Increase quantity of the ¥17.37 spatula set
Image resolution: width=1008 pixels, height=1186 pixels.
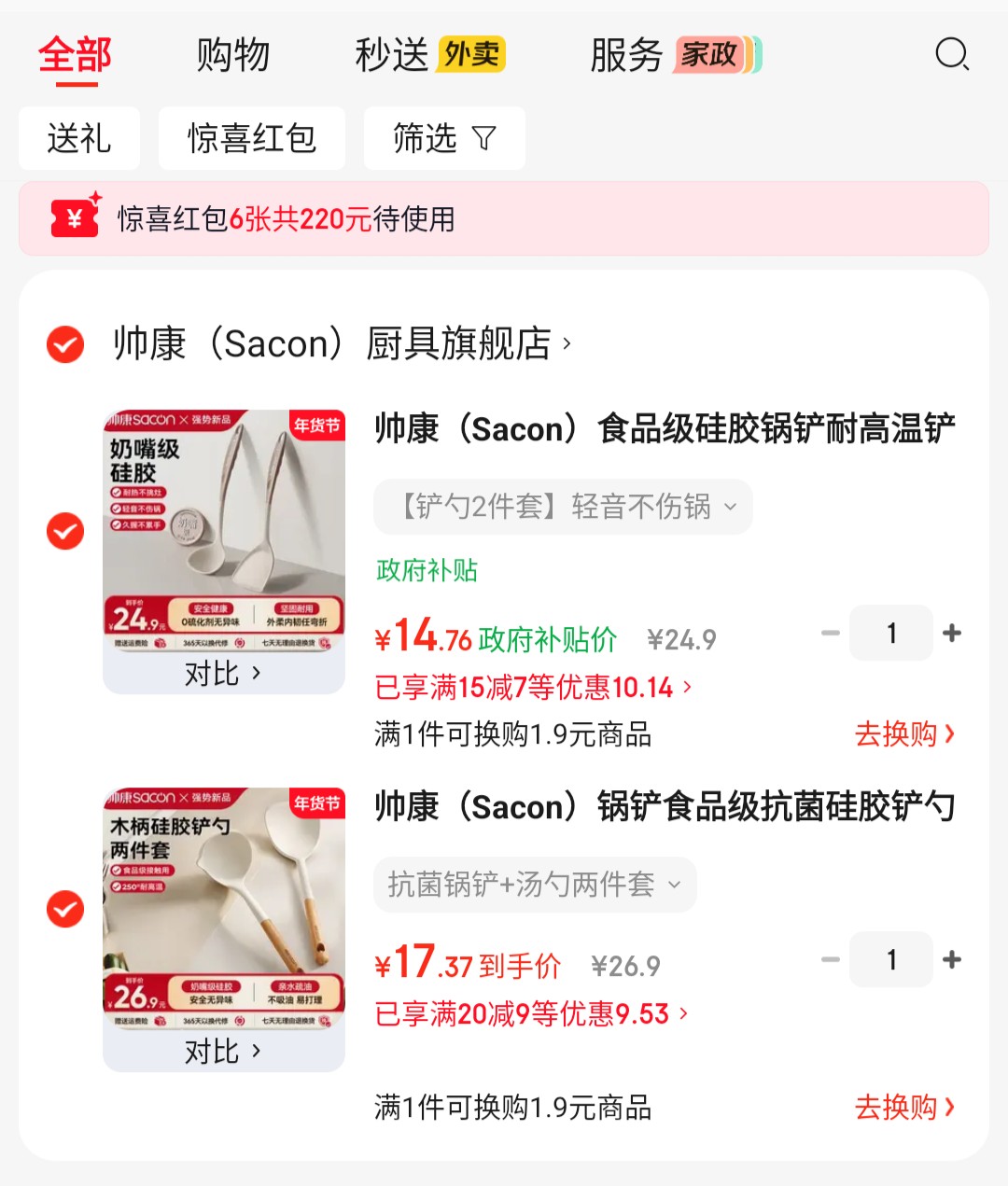[x=952, y=960]
